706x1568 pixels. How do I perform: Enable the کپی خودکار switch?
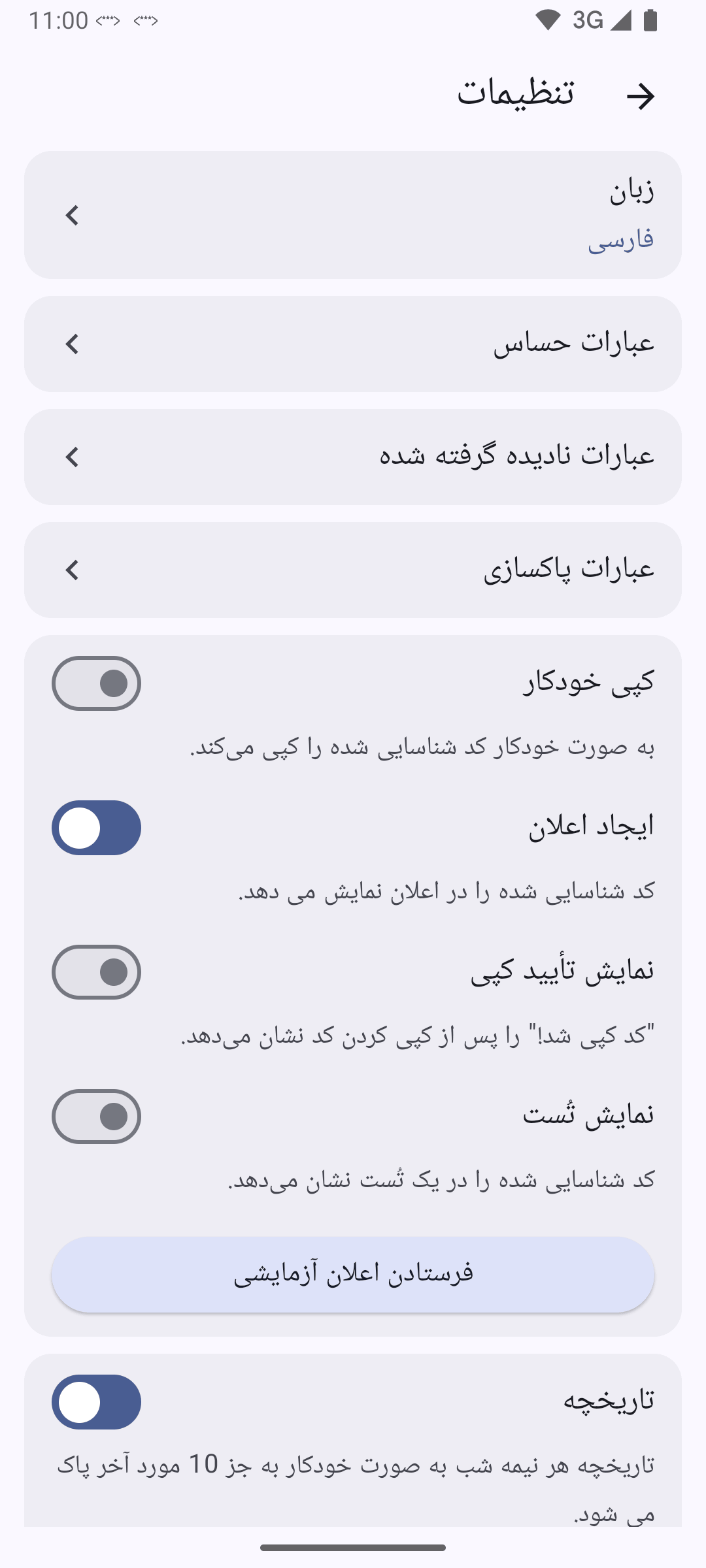click(96, 683)
